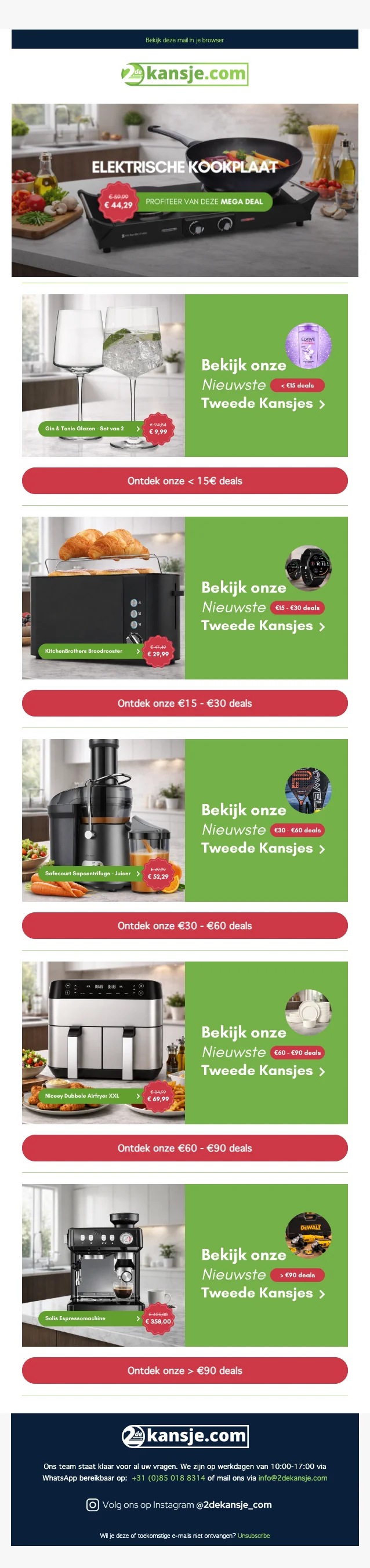Email info@2dekansje.com
The height and width of the screenshot is (1568, 370).
pos(293,1478)
